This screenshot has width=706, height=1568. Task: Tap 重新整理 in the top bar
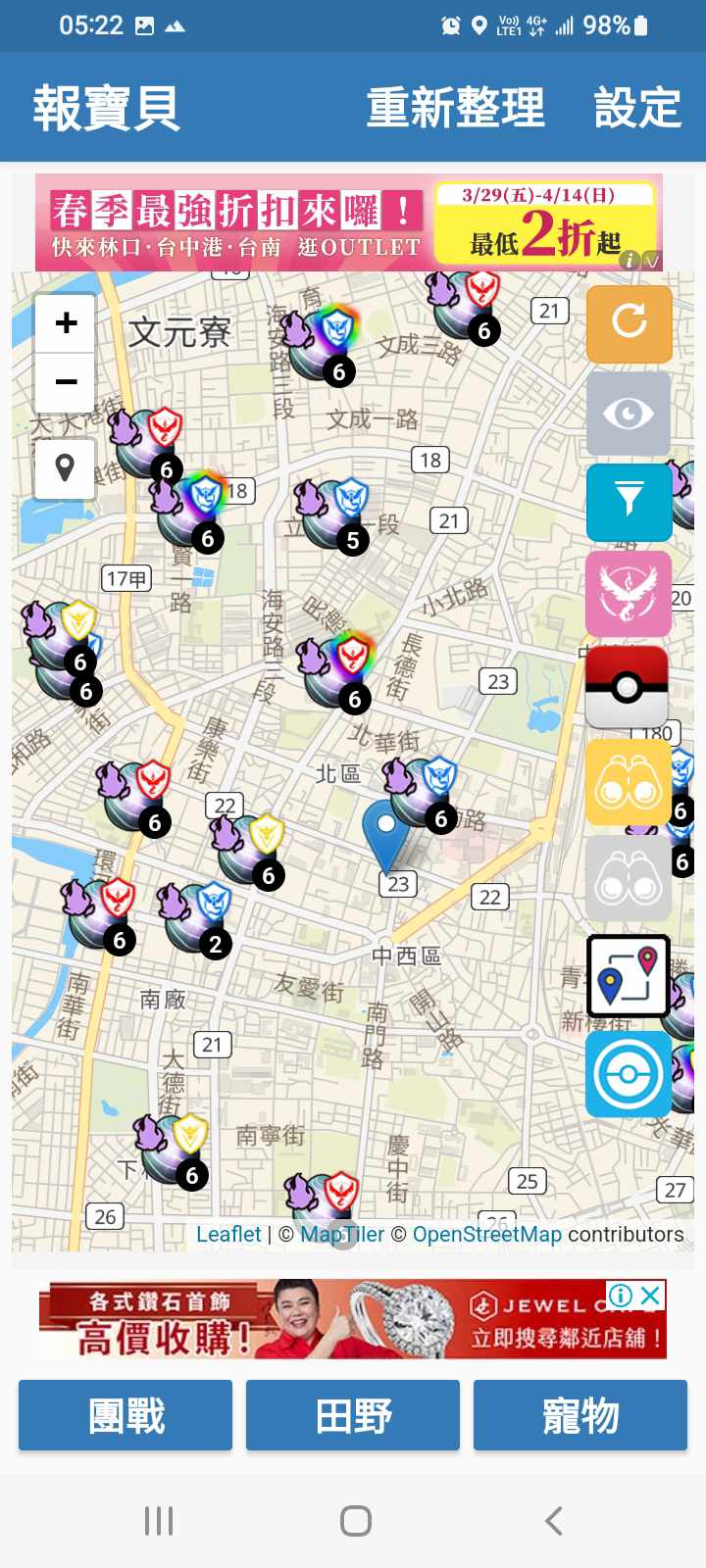[455, 108]
